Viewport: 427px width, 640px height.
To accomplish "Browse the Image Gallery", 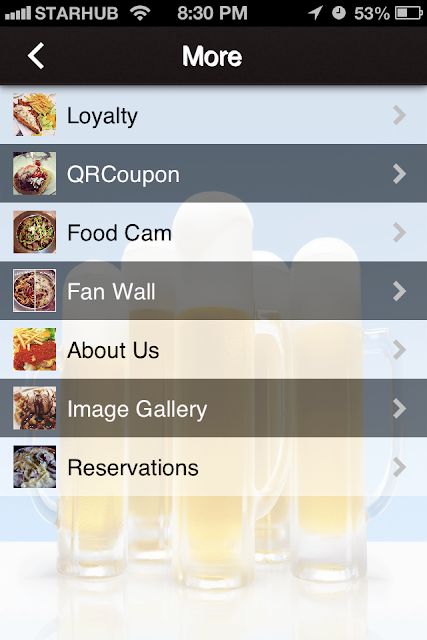I will (214, 409).
